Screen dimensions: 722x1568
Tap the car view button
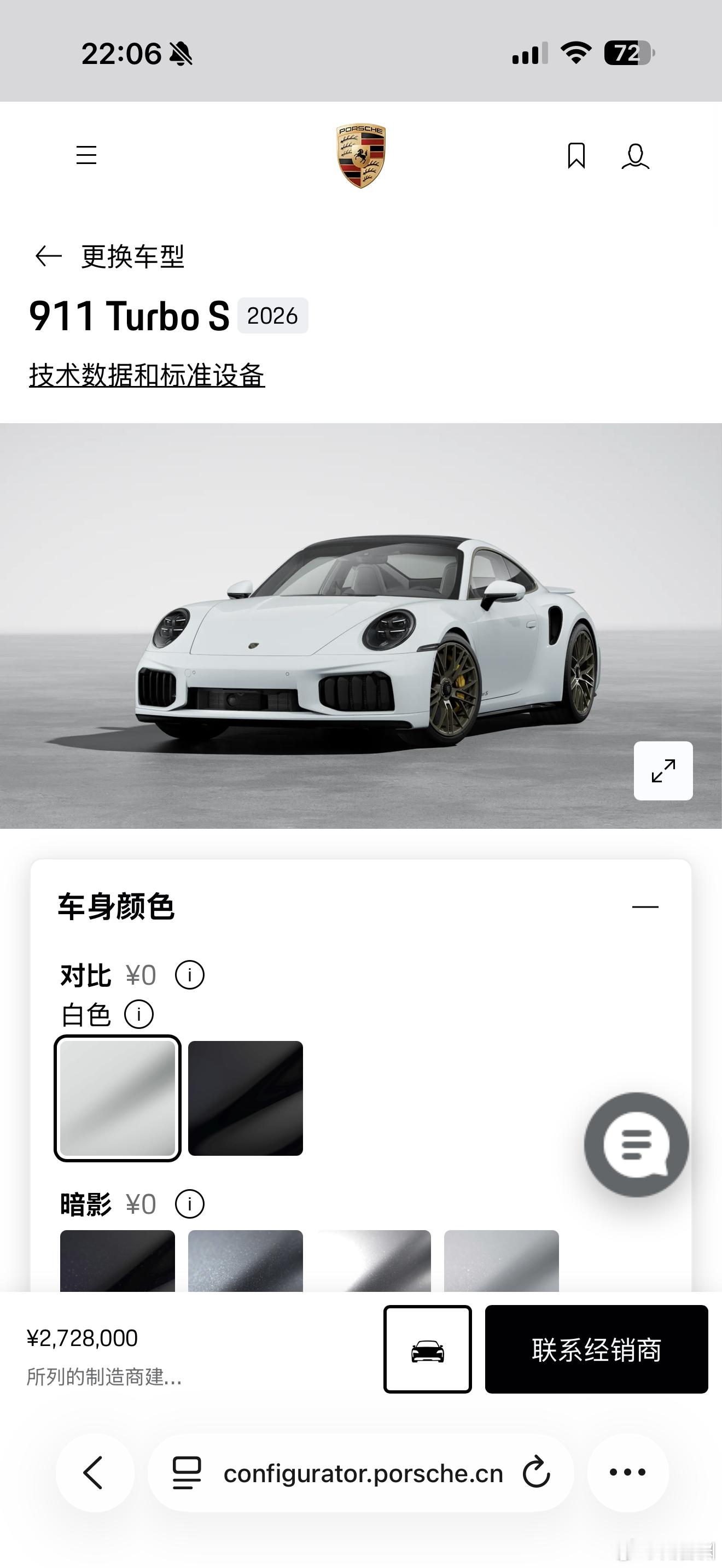[427, 1349]
